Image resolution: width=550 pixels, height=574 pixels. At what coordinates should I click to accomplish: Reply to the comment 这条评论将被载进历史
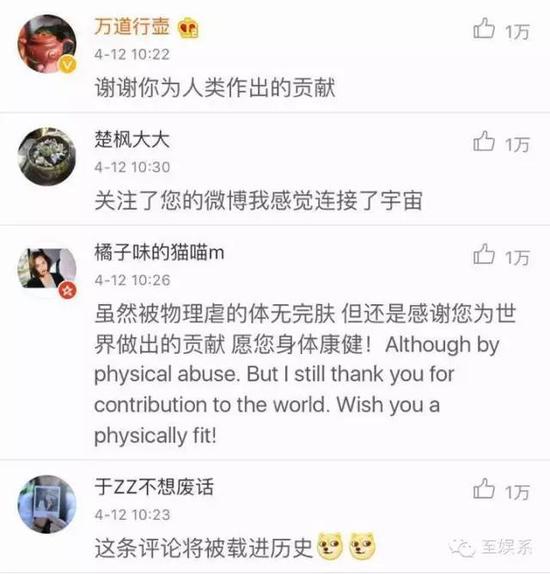click(204, 548)
